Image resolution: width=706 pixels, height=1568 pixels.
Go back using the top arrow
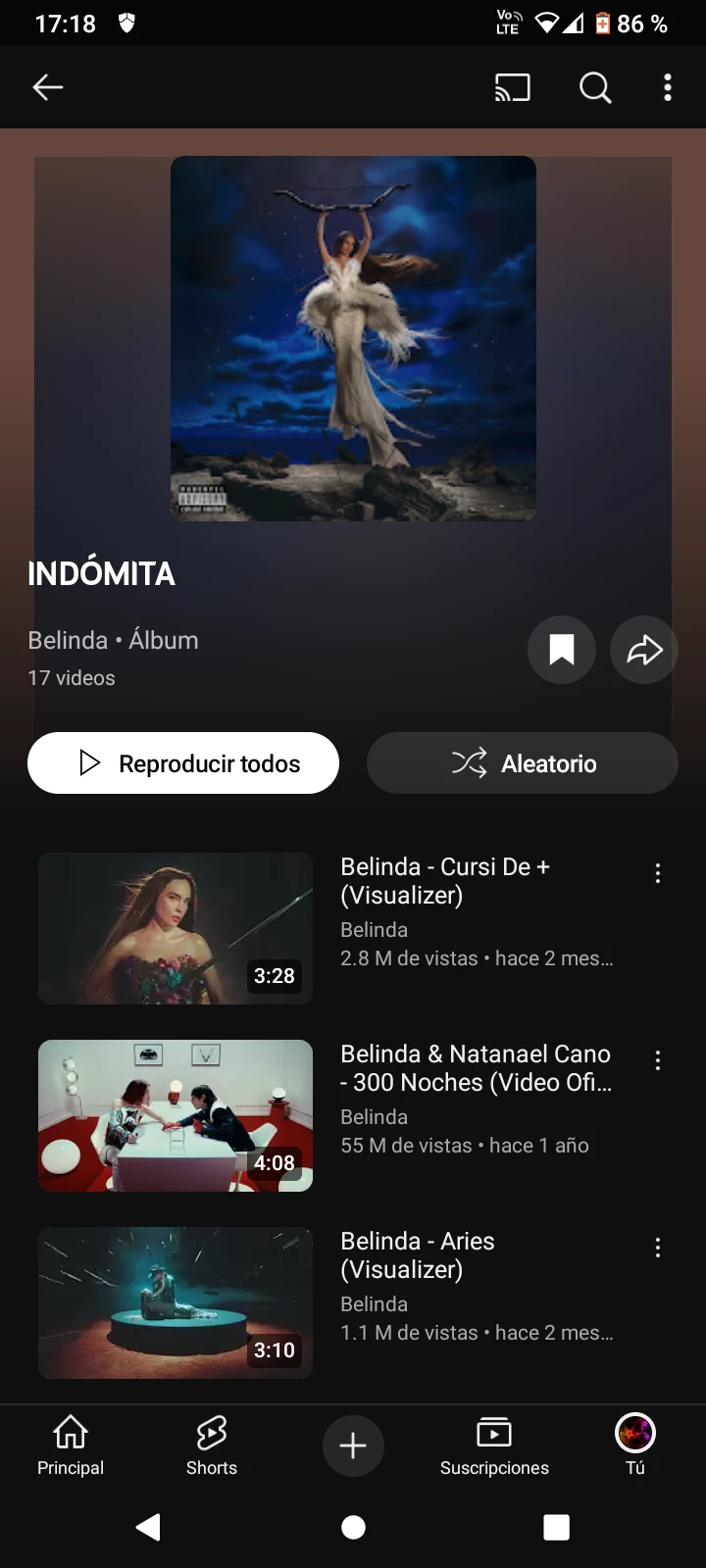point(47,87)
